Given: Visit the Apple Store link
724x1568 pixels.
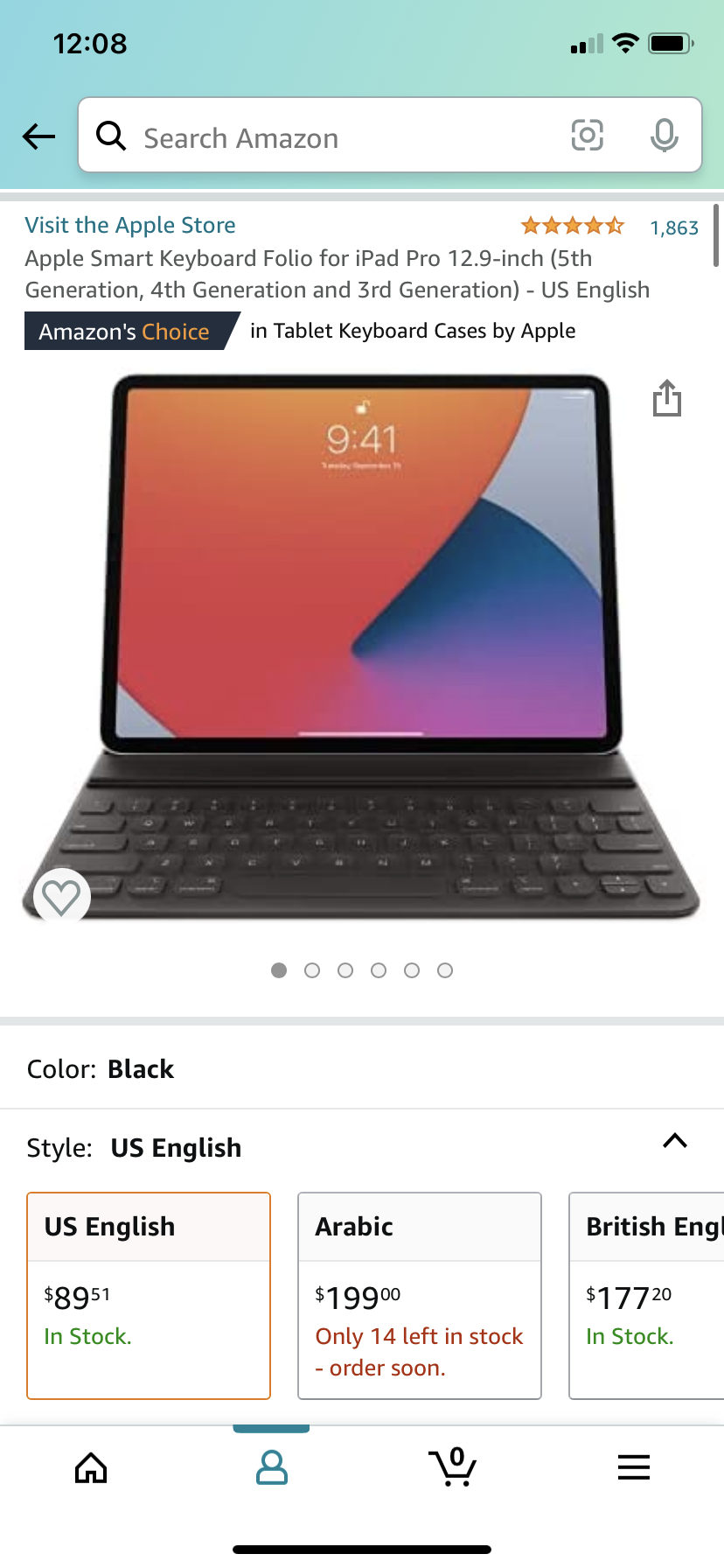Looking at the screenshot, I should pyautogui.click(x=130, y=225).
